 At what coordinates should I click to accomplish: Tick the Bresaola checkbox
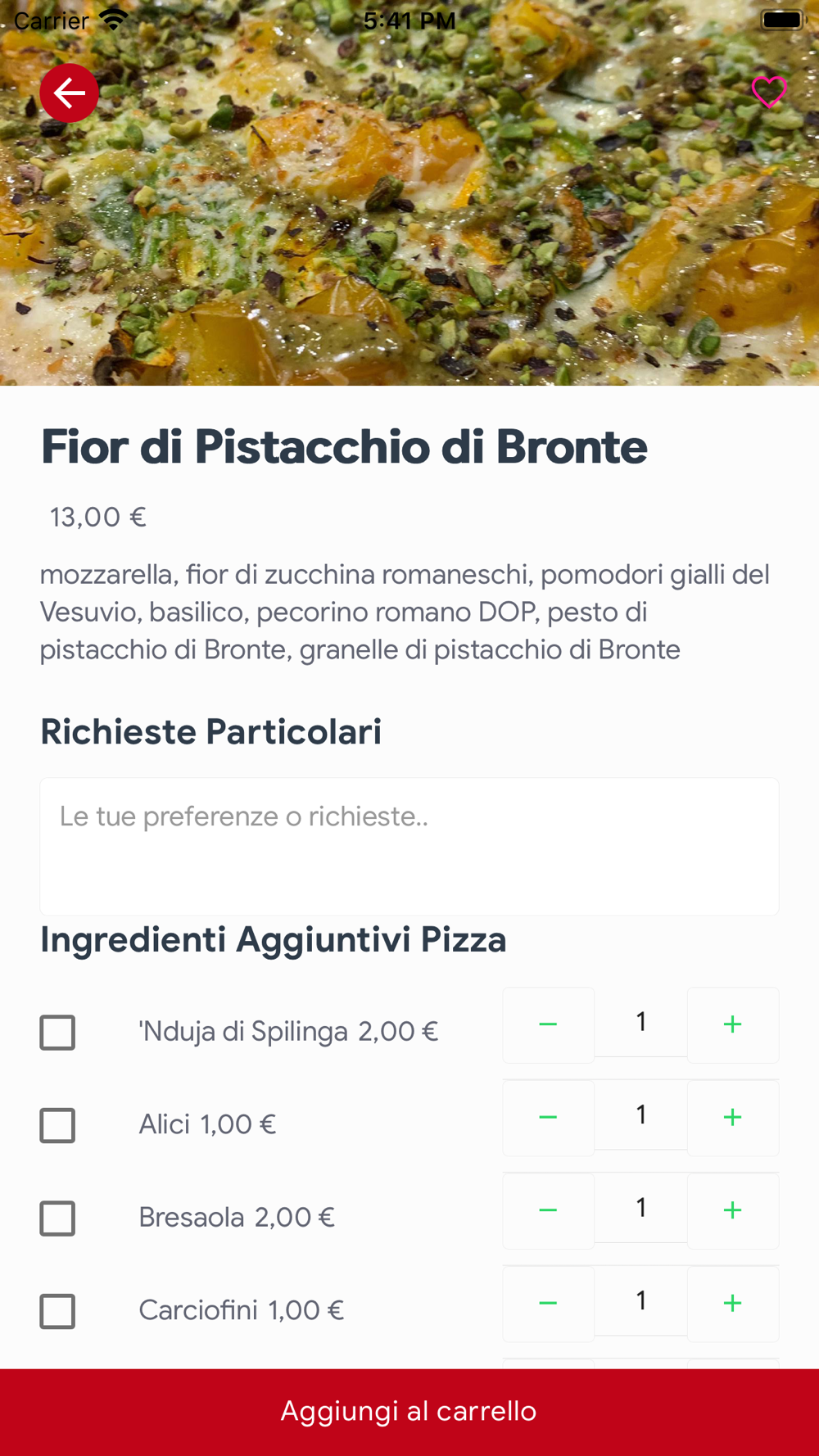57,1218
